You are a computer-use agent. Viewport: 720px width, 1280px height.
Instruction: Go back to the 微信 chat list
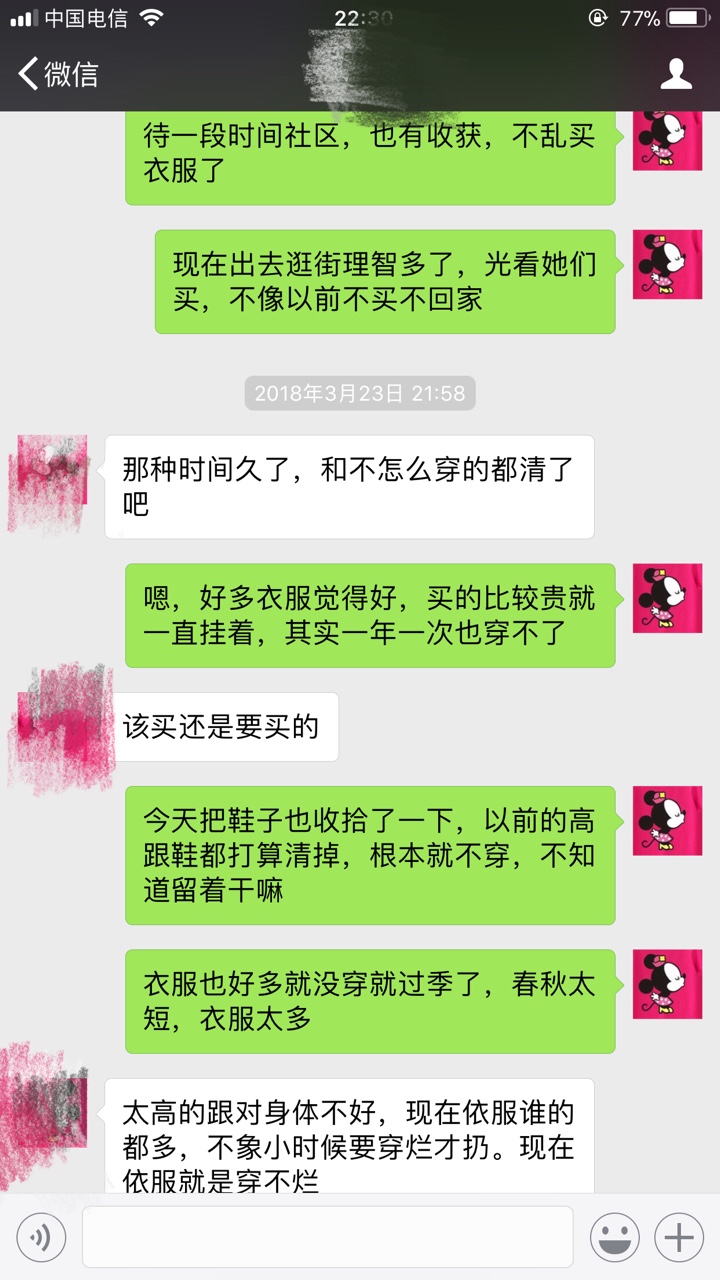[x=58, y=74]
